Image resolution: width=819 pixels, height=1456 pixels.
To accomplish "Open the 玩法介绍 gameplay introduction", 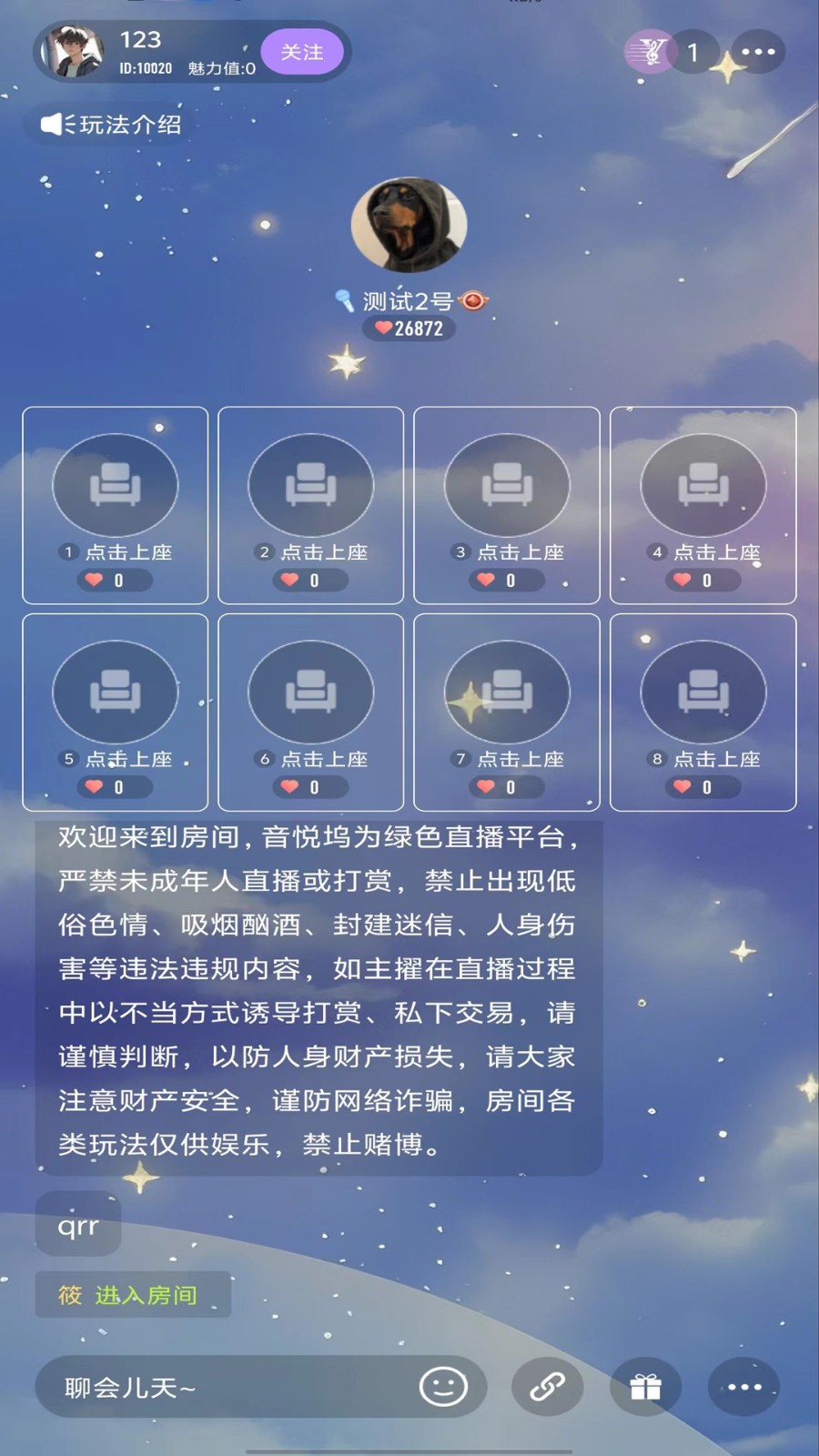I will tap(112, 125).
